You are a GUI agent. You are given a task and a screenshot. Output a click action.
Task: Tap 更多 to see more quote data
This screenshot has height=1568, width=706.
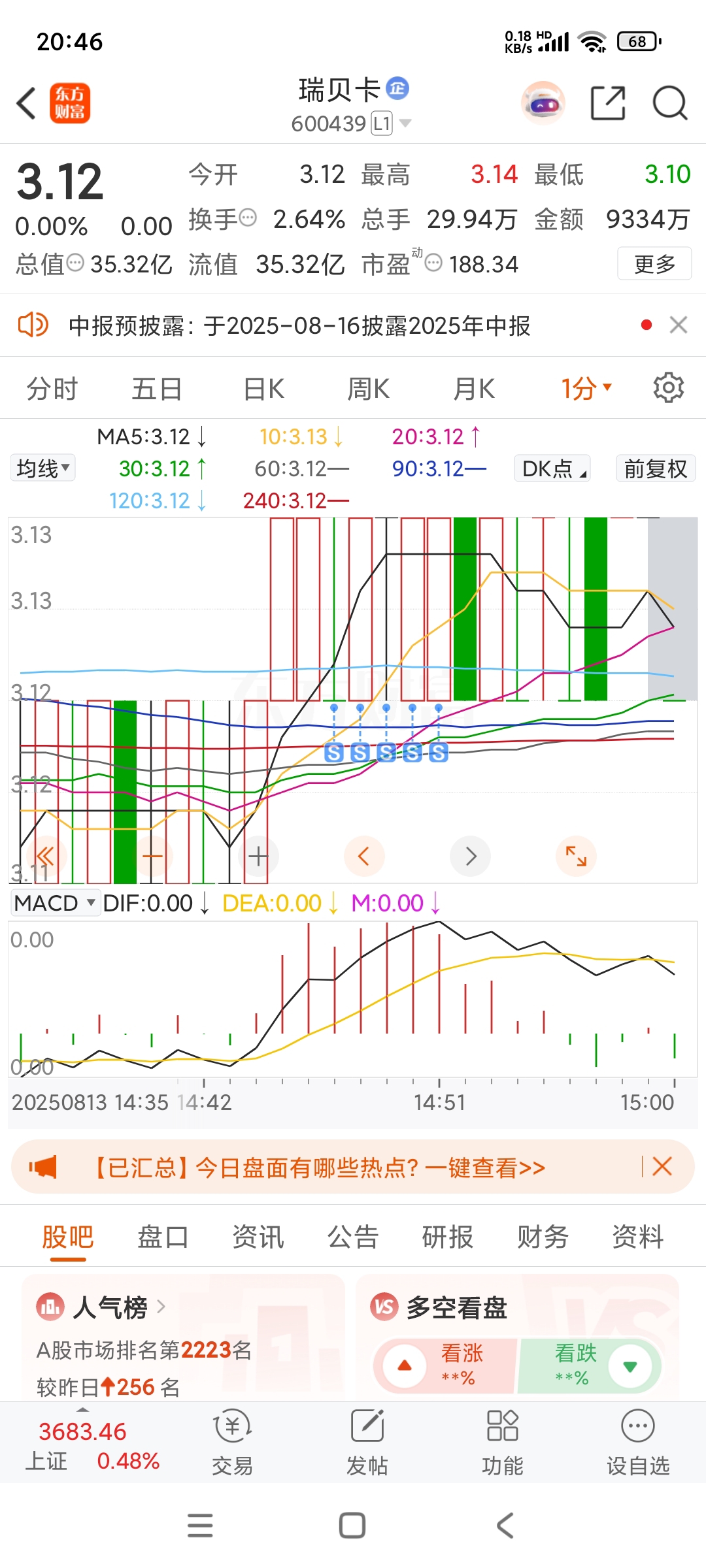654,264
